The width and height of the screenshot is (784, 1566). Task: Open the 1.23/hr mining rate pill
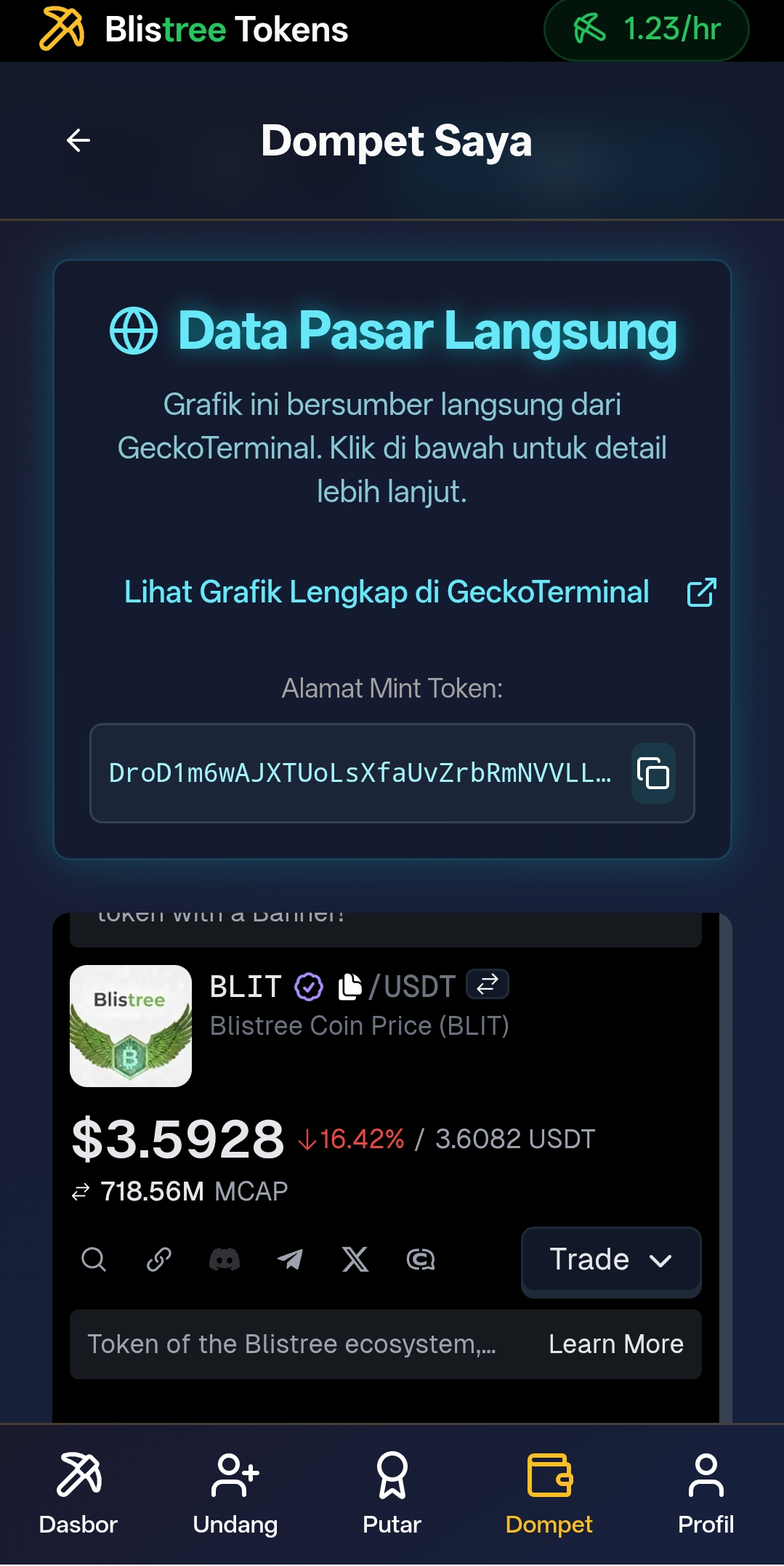pyautogui.click(x=647, y=30)
